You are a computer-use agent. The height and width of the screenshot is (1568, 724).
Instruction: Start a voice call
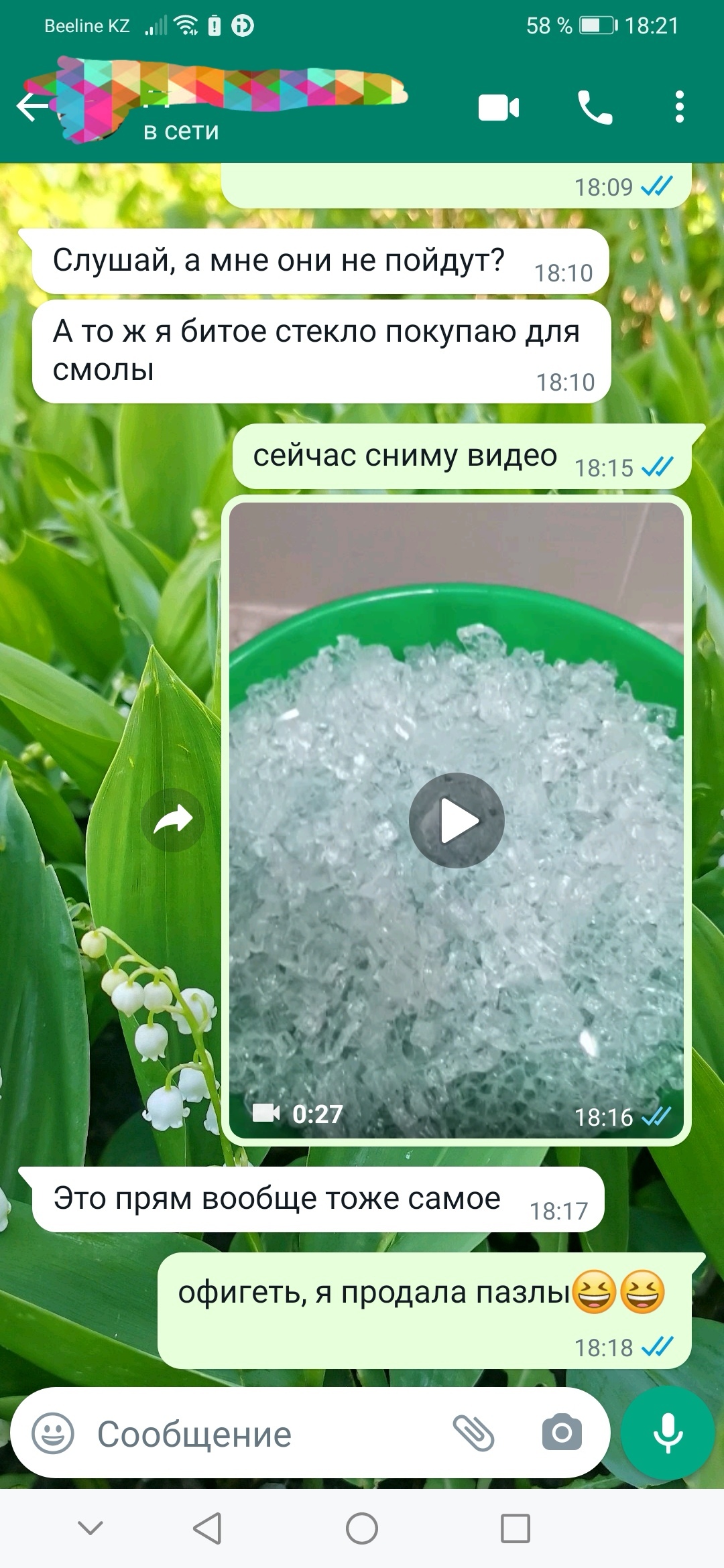point(595,108)
